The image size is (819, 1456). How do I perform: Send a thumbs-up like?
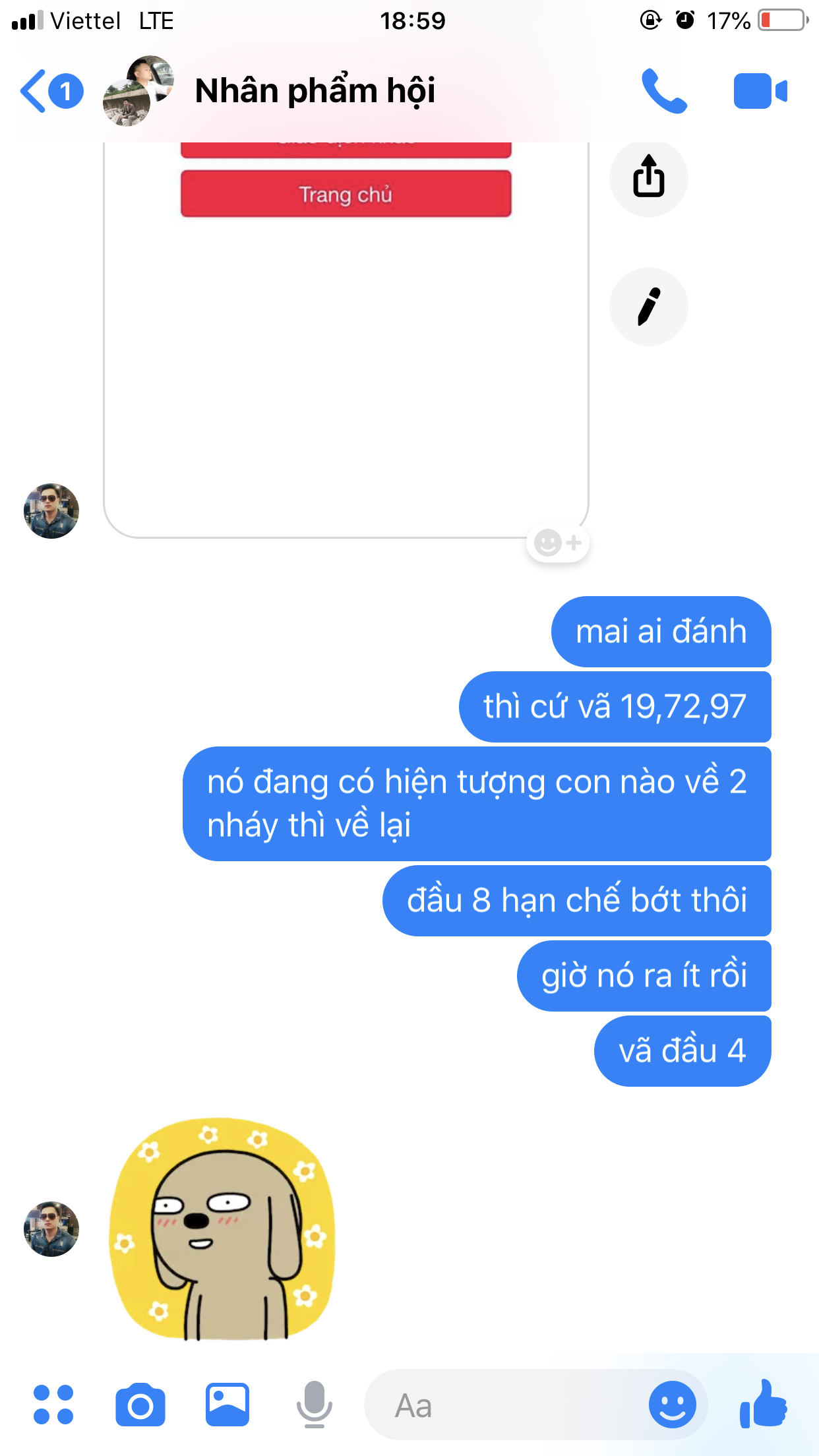click(764, 1404)
